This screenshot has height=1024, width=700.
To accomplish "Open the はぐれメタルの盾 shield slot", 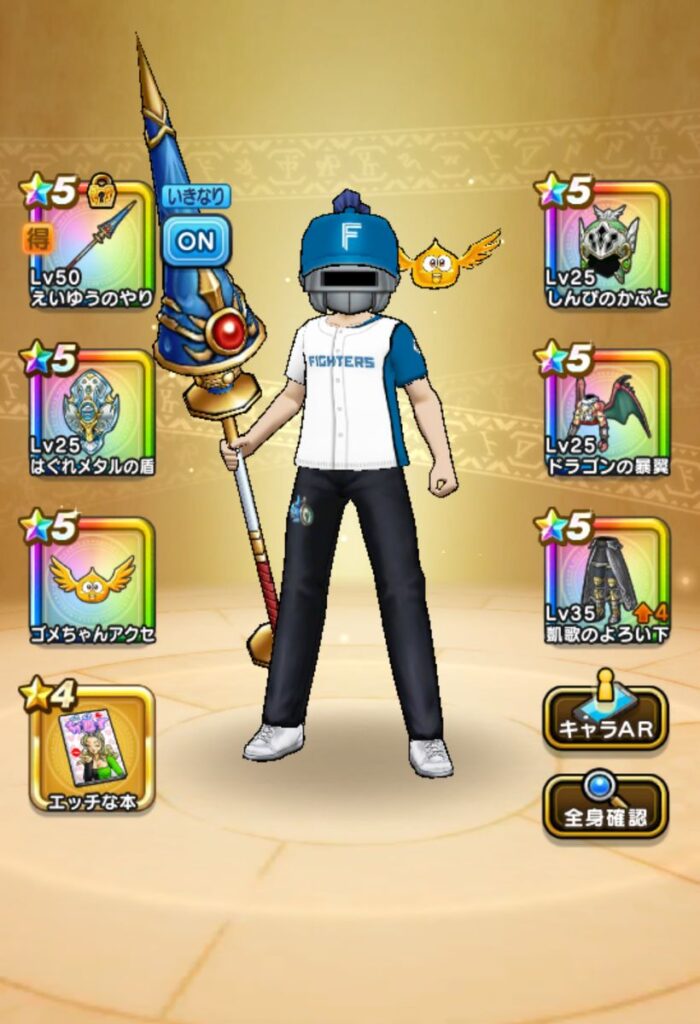I will click(x=92, y=412).
